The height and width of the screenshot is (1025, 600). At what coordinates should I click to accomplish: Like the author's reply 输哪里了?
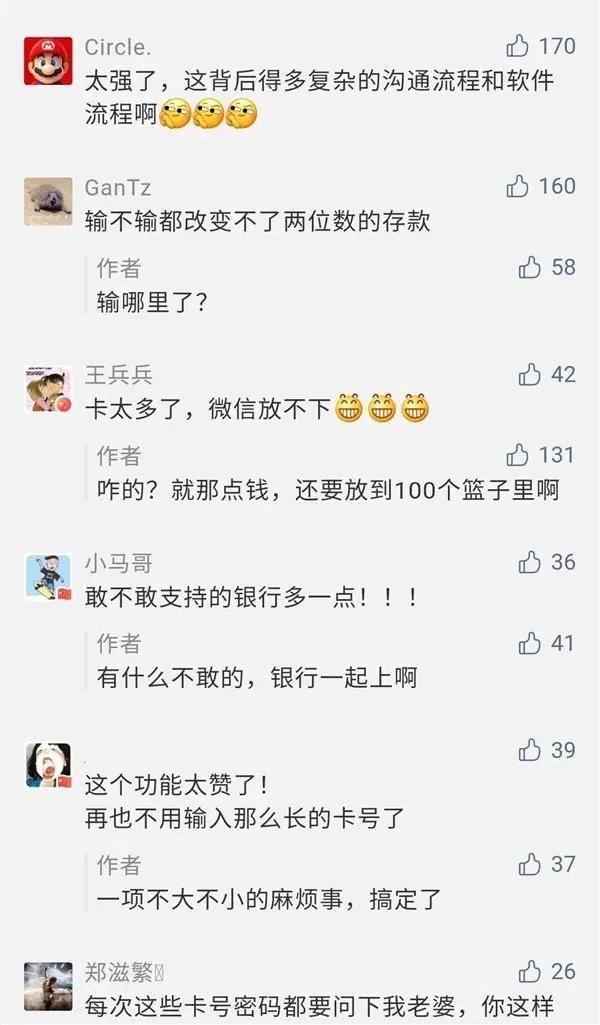[530, 267]
